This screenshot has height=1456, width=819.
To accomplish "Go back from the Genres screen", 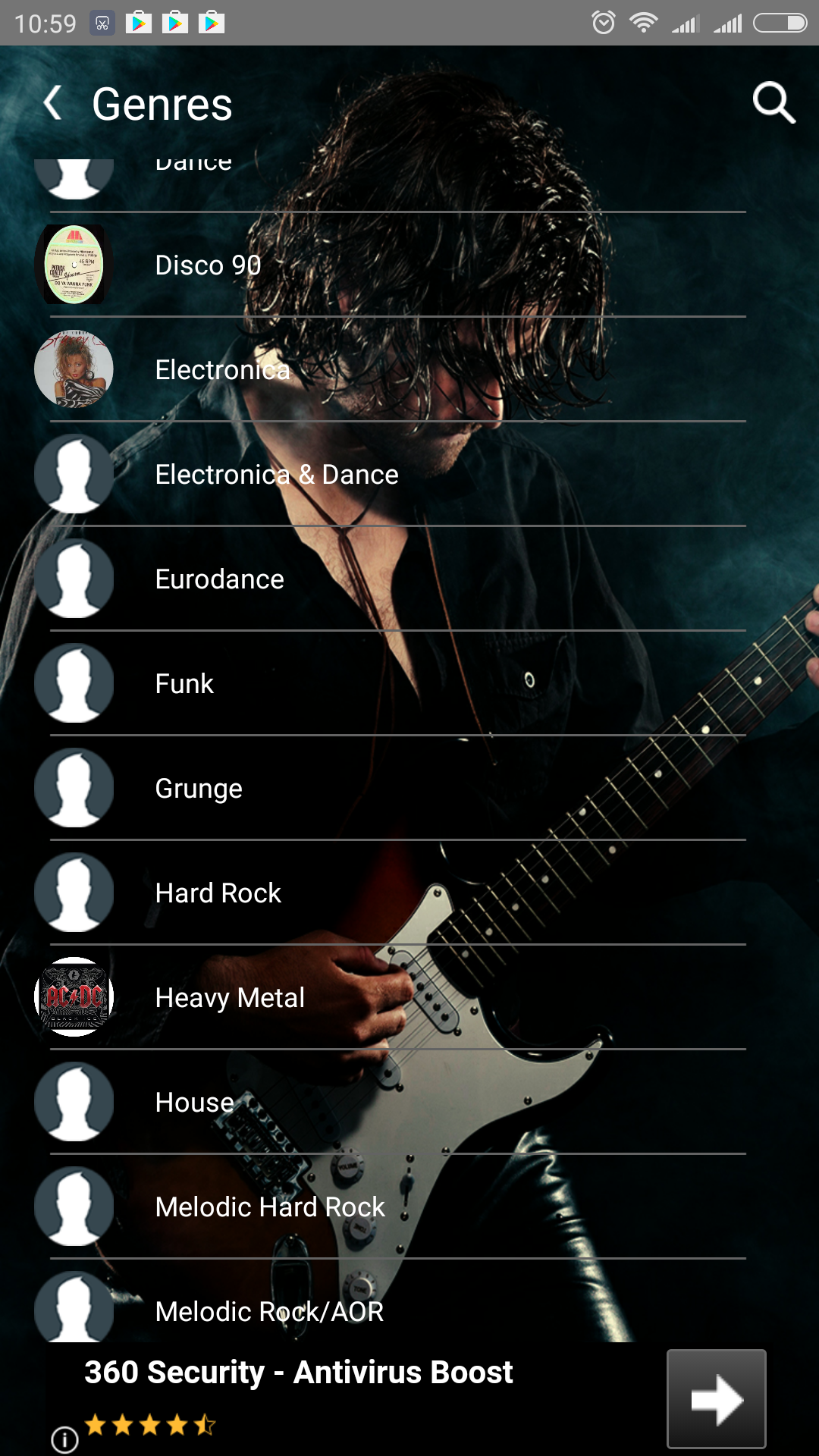I will pyautogui.click(x=52, y=103).
